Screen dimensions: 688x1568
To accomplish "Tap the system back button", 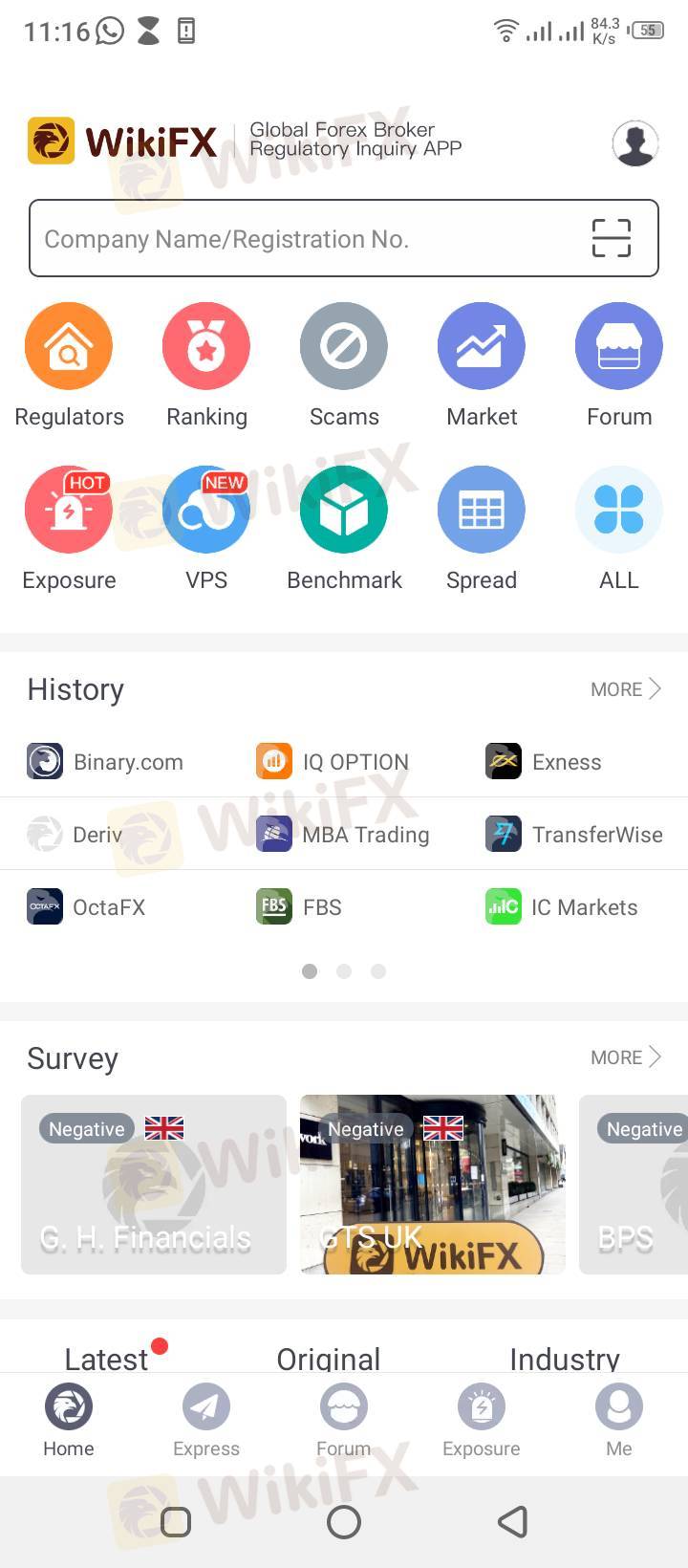I will click(x=513, y=1521).
